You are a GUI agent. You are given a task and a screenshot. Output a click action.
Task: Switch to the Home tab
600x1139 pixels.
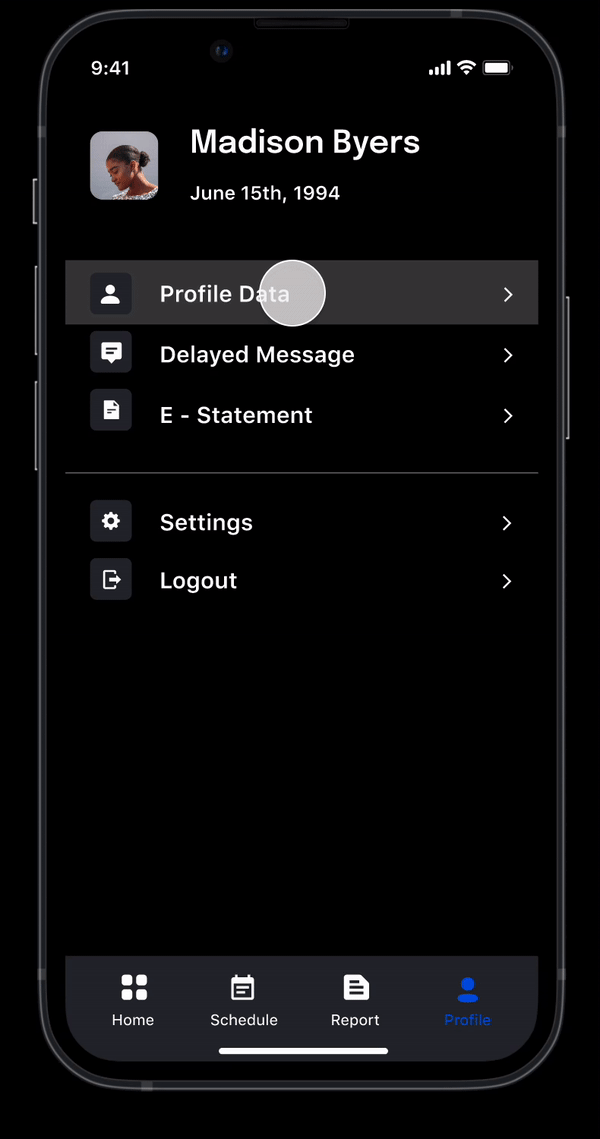pos(133,1001)
